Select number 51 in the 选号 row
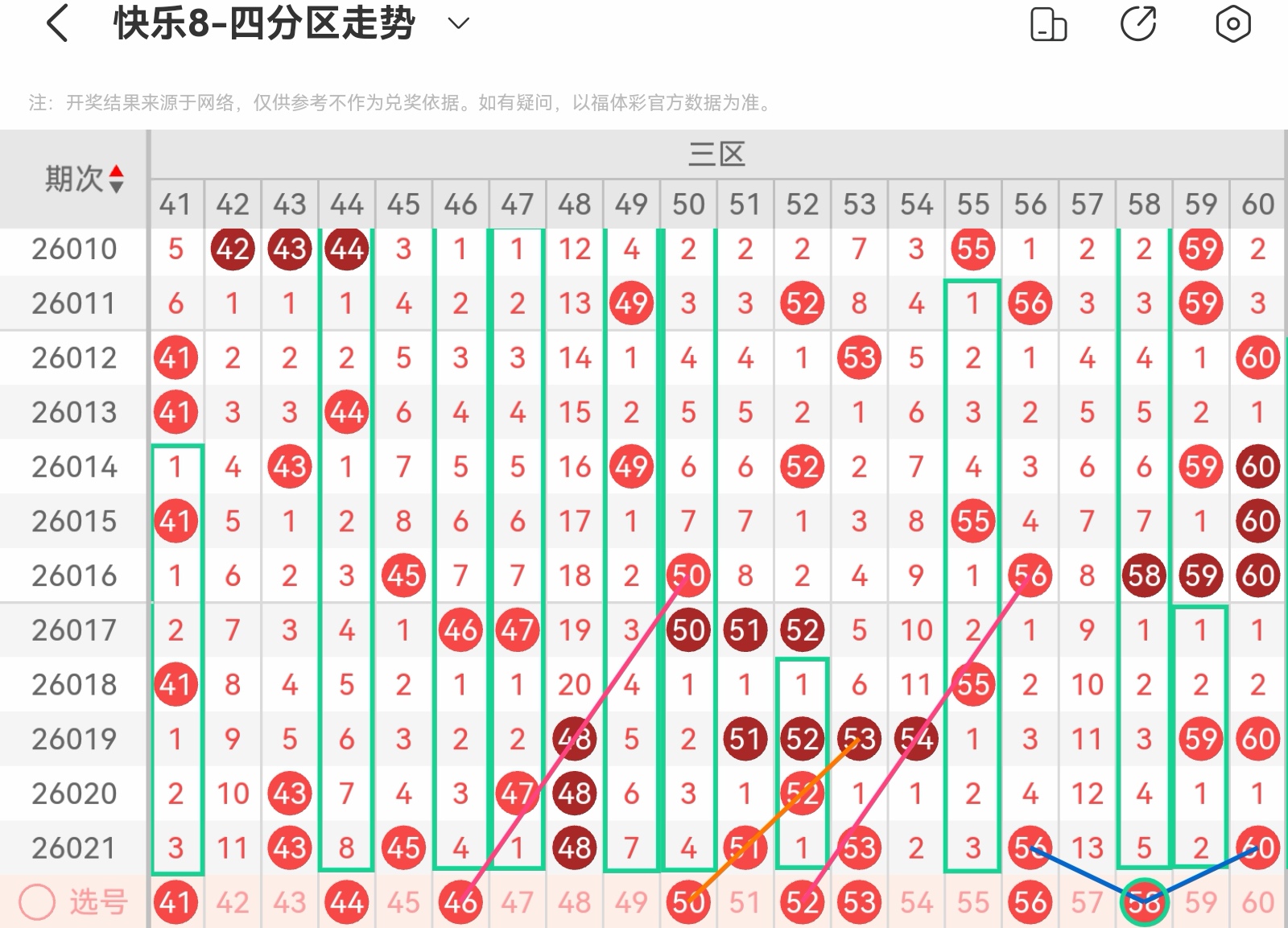This screenshot has width=1288, height=928. click(x=745, y=902)
